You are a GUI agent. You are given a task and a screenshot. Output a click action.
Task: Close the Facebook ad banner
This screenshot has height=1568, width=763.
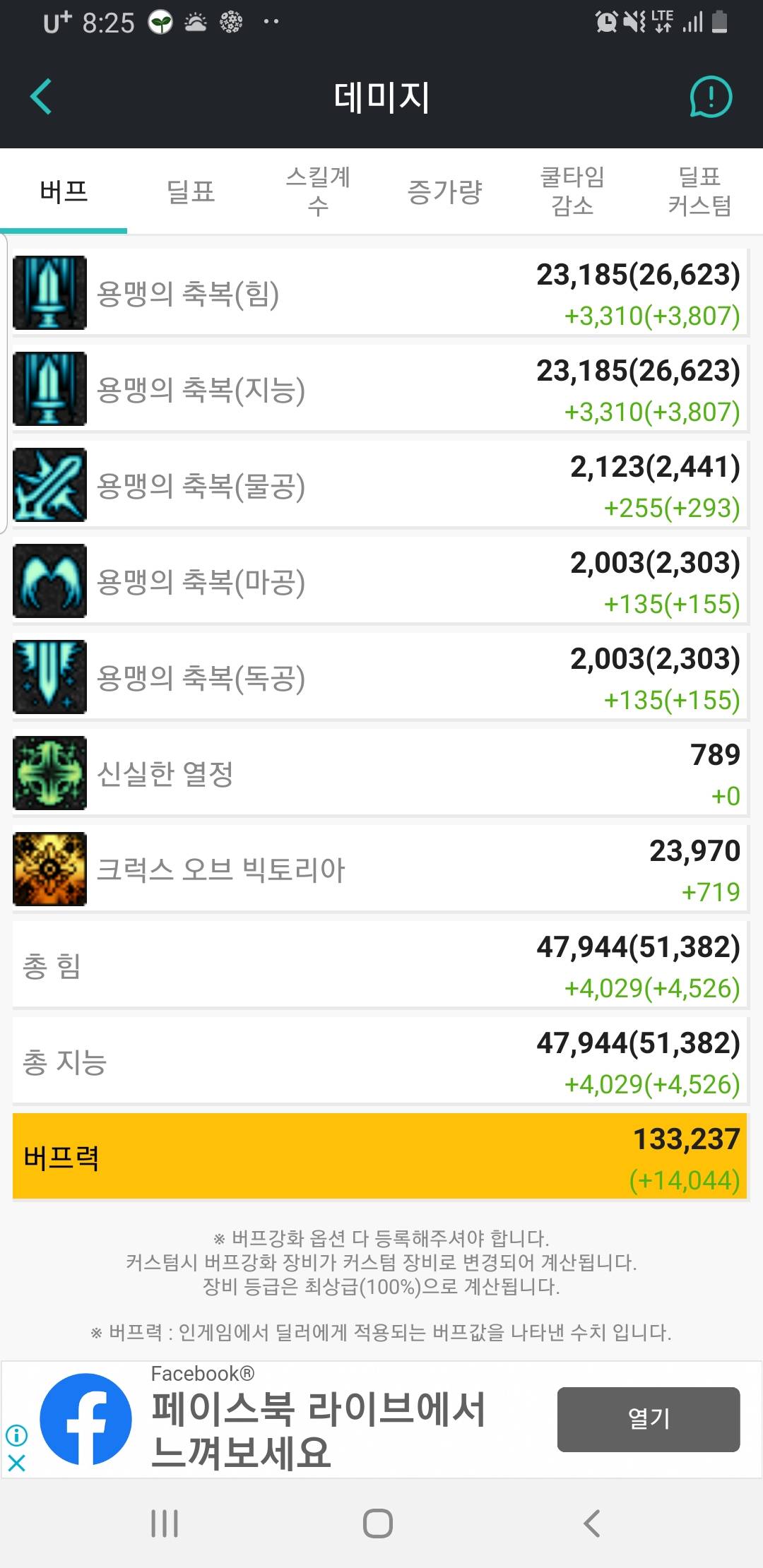click(16, 1463)
